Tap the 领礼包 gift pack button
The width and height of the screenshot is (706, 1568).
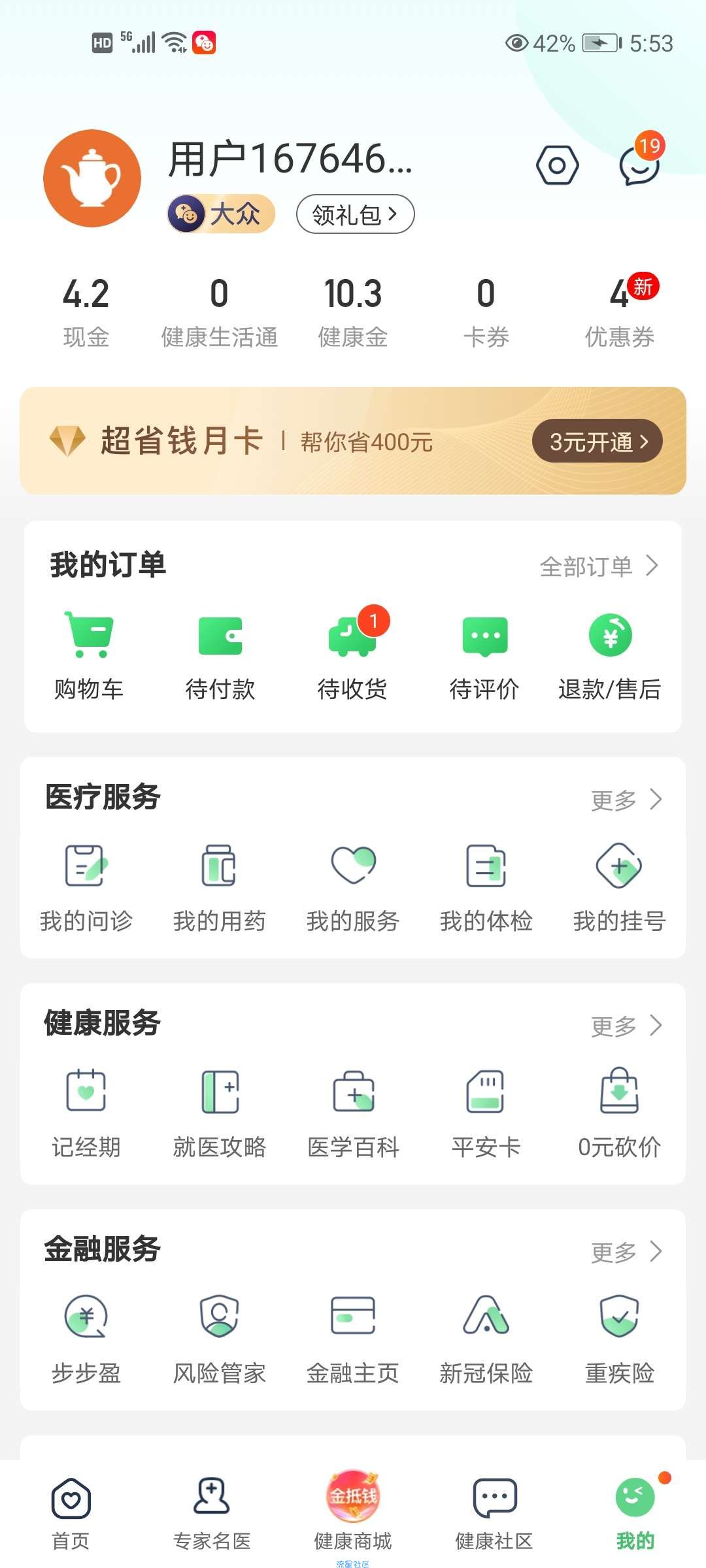pyautogui.click(x=356, y=214)
